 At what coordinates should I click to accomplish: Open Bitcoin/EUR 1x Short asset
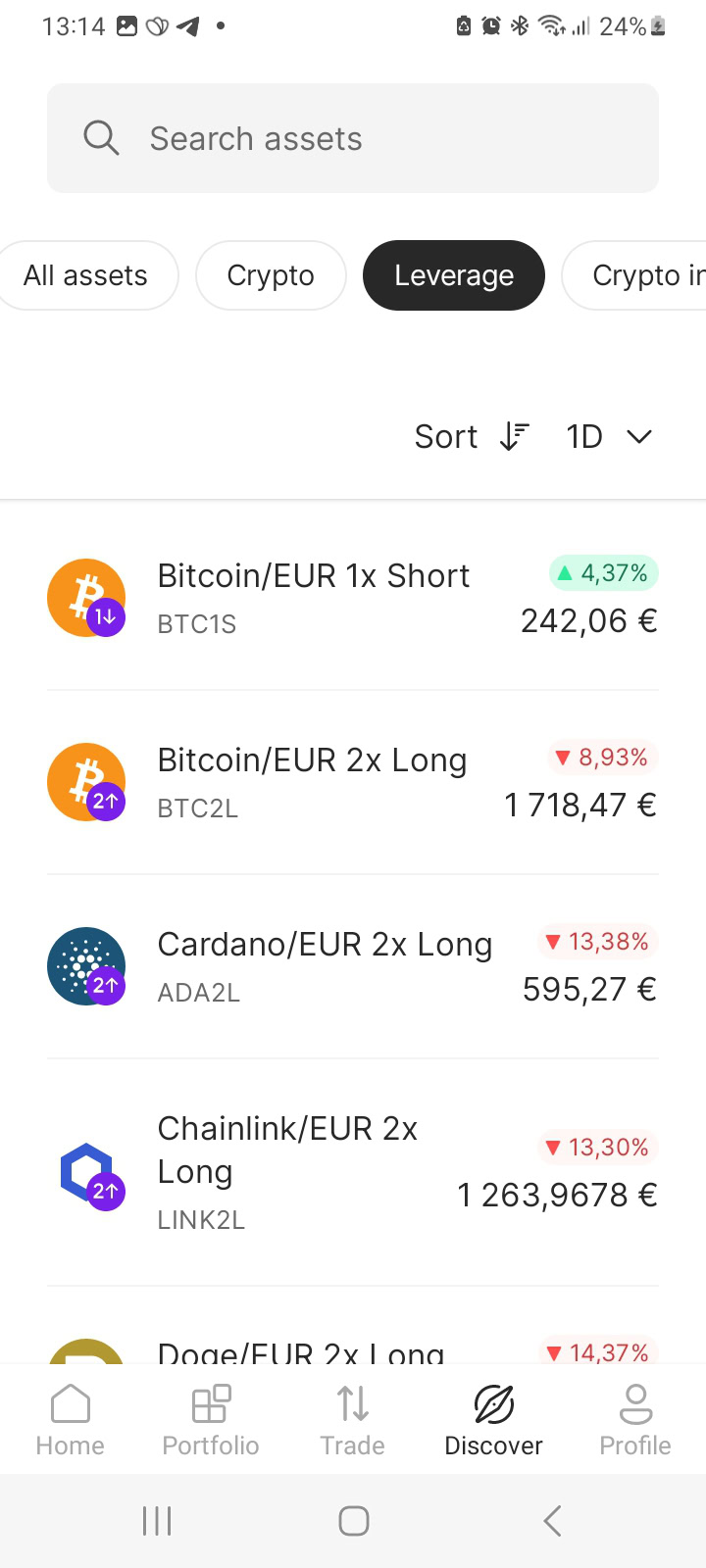coord(353,598)
